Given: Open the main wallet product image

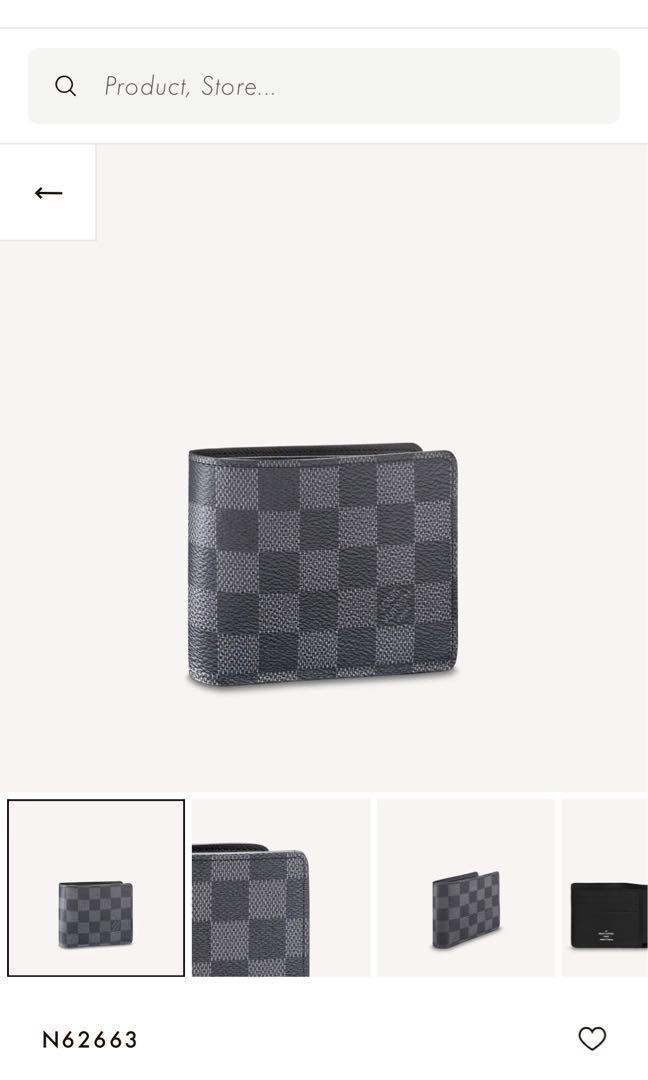Looking at the screenshot, I should tap(323, 568).
